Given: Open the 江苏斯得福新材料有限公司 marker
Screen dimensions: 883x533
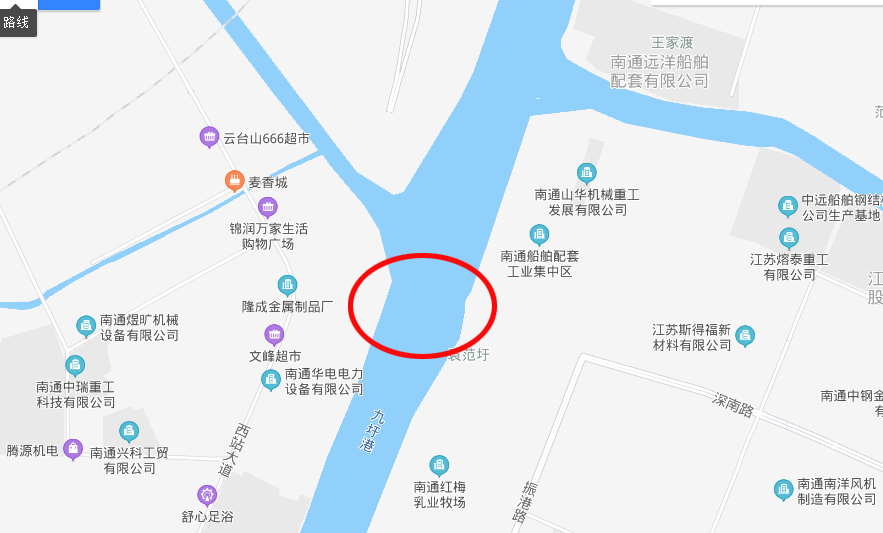Looking at the screenshot, I should tap(745, 335).
